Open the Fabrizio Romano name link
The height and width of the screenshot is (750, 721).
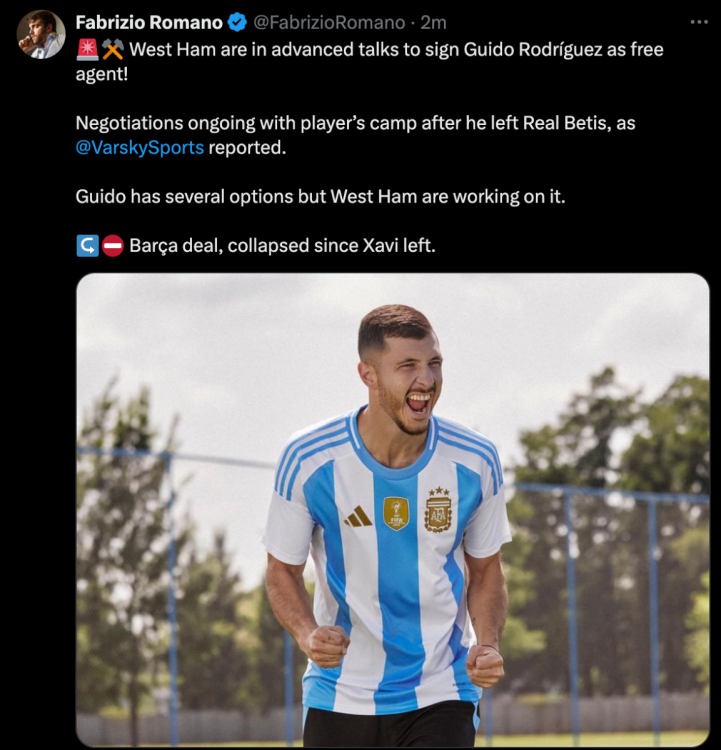pos(149,22)
